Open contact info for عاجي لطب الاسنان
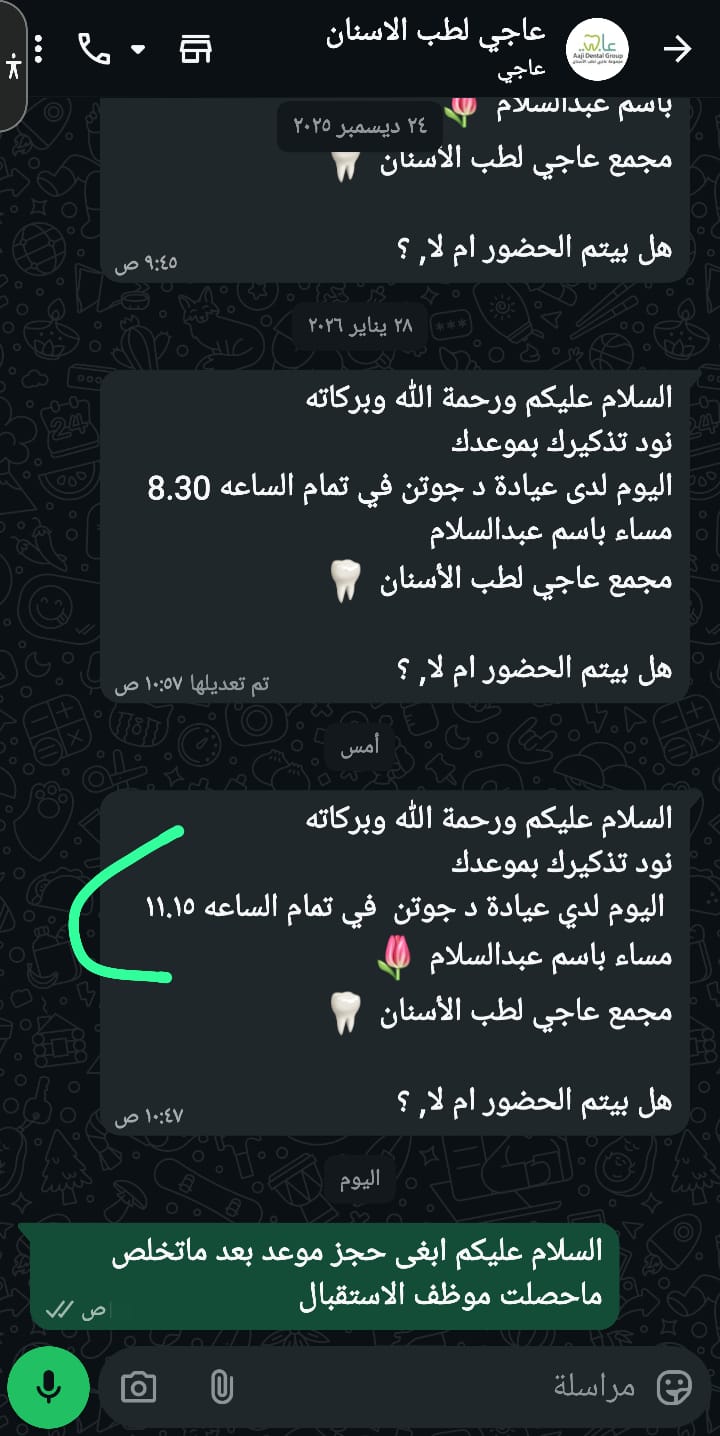Screen dimensions: 720x1436 click(436, 46)
